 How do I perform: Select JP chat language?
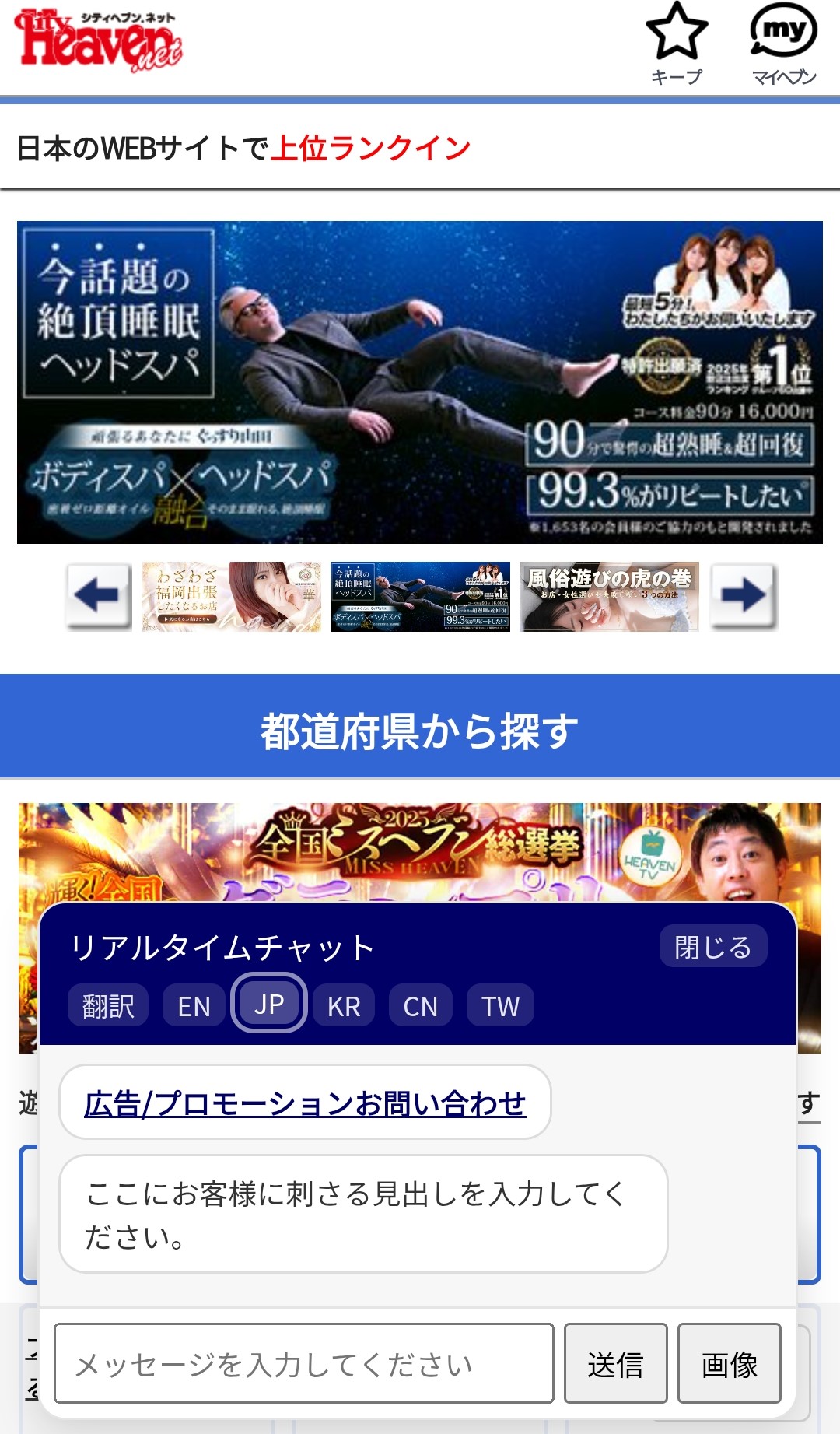click(269, 1004)
